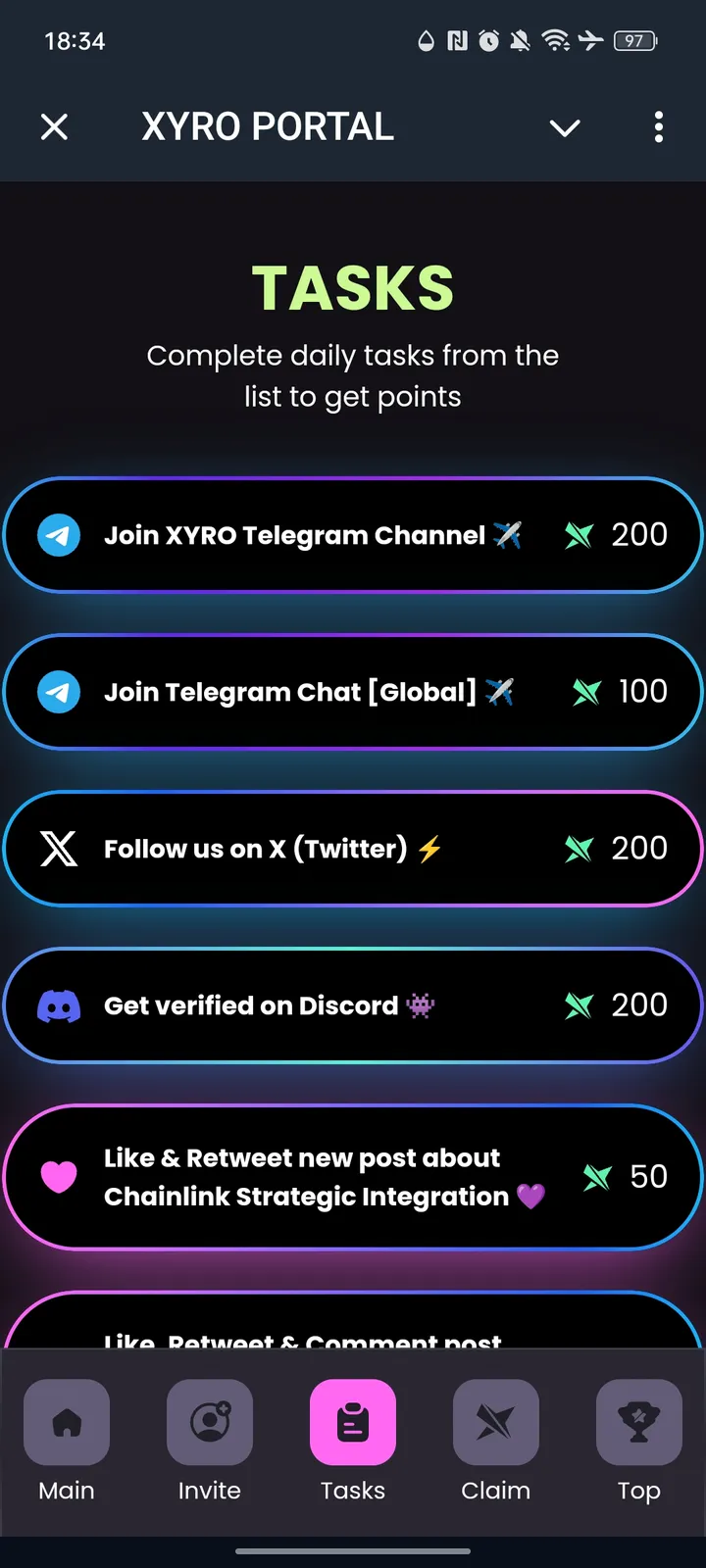
Task: Expand the dropdown chevron in the header
Action: coord(565,127)
